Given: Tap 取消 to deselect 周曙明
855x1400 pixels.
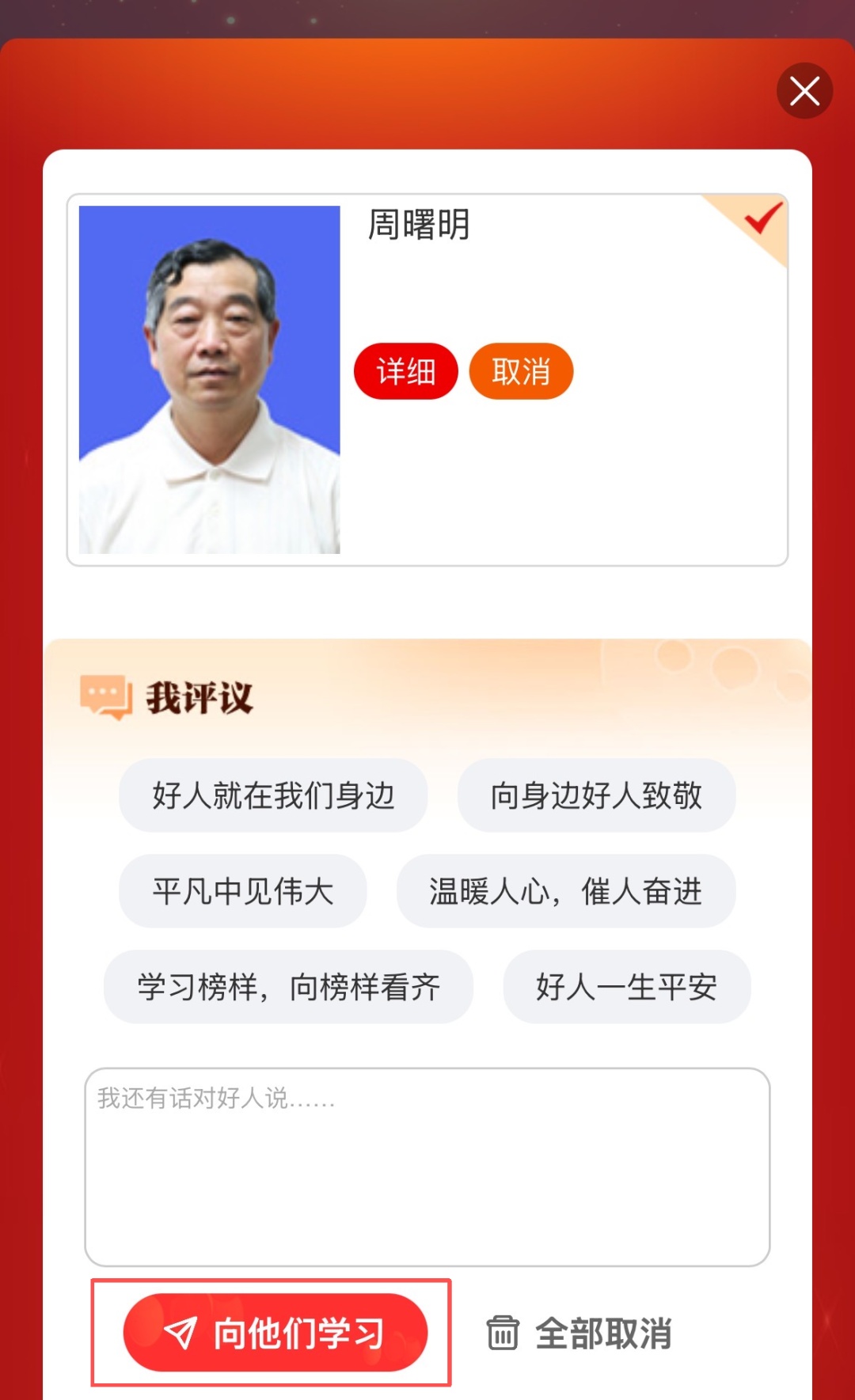Looking at the screenshot, I should (x=521, y=371).
